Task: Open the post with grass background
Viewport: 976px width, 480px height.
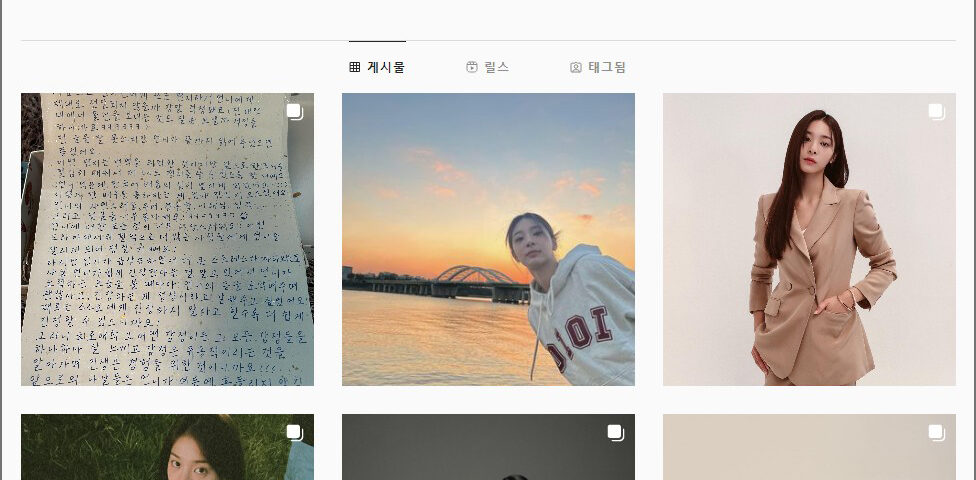Action: pyautogui.click(x=167, y=448)
